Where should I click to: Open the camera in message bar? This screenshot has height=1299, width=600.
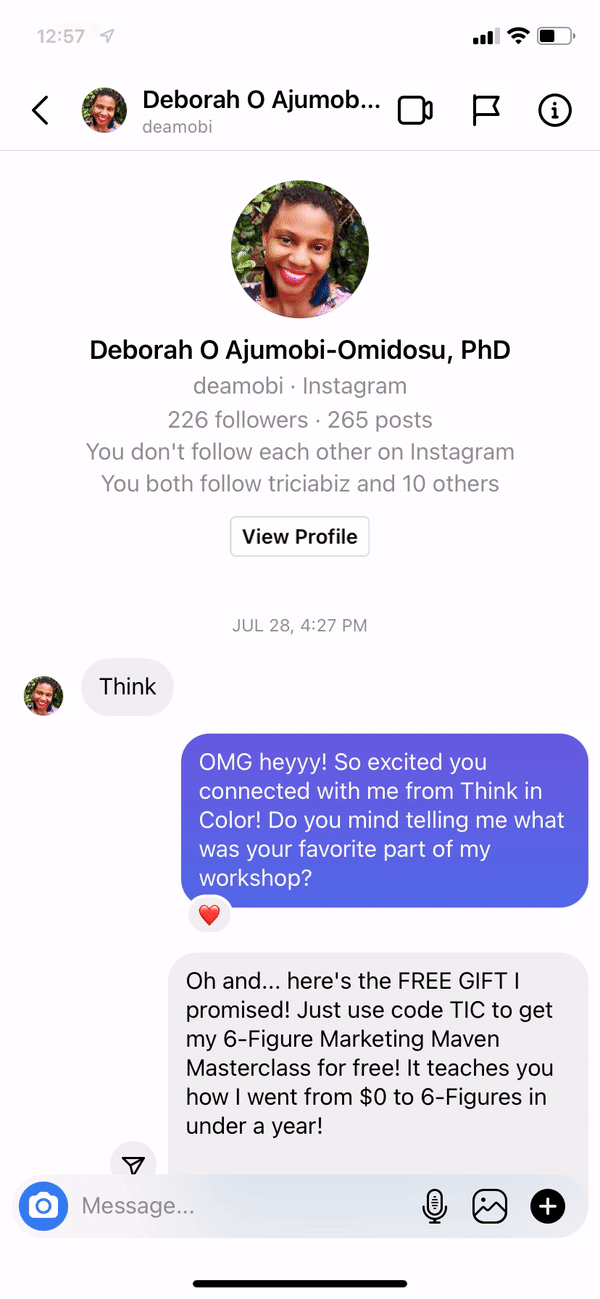point(43,1206)
